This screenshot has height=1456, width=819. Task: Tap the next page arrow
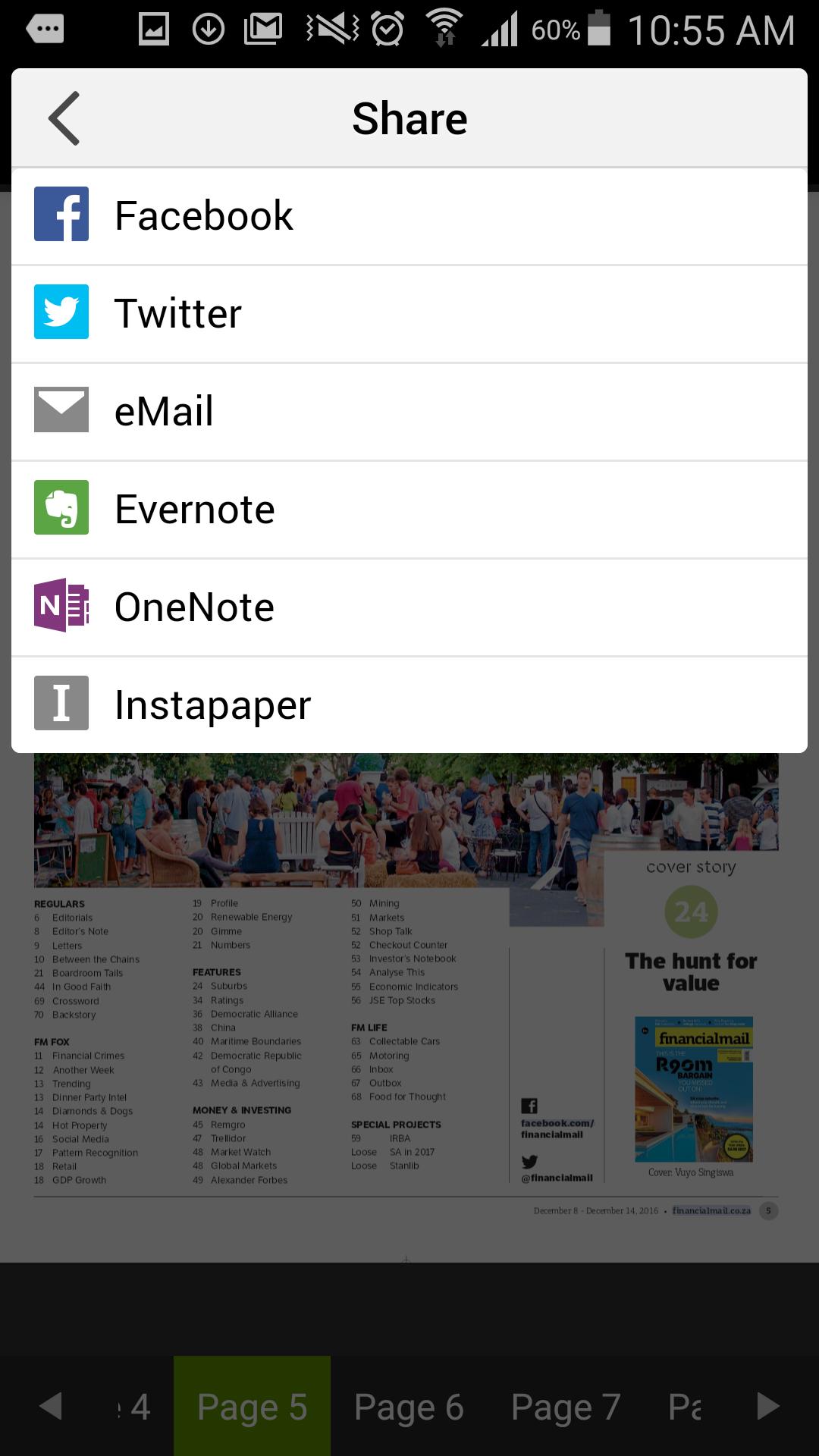(x=768, y=1406)
